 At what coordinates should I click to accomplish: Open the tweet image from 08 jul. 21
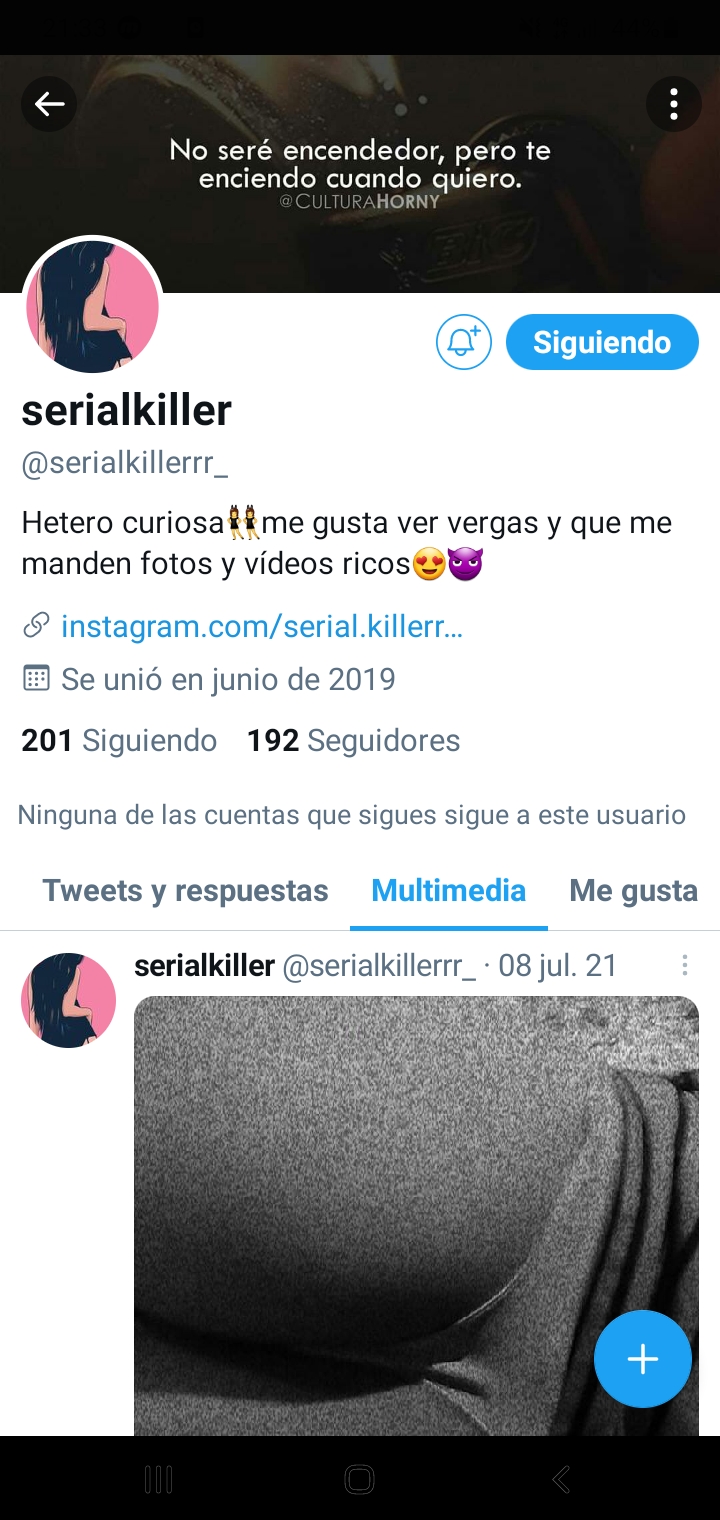pos(416,1200)
